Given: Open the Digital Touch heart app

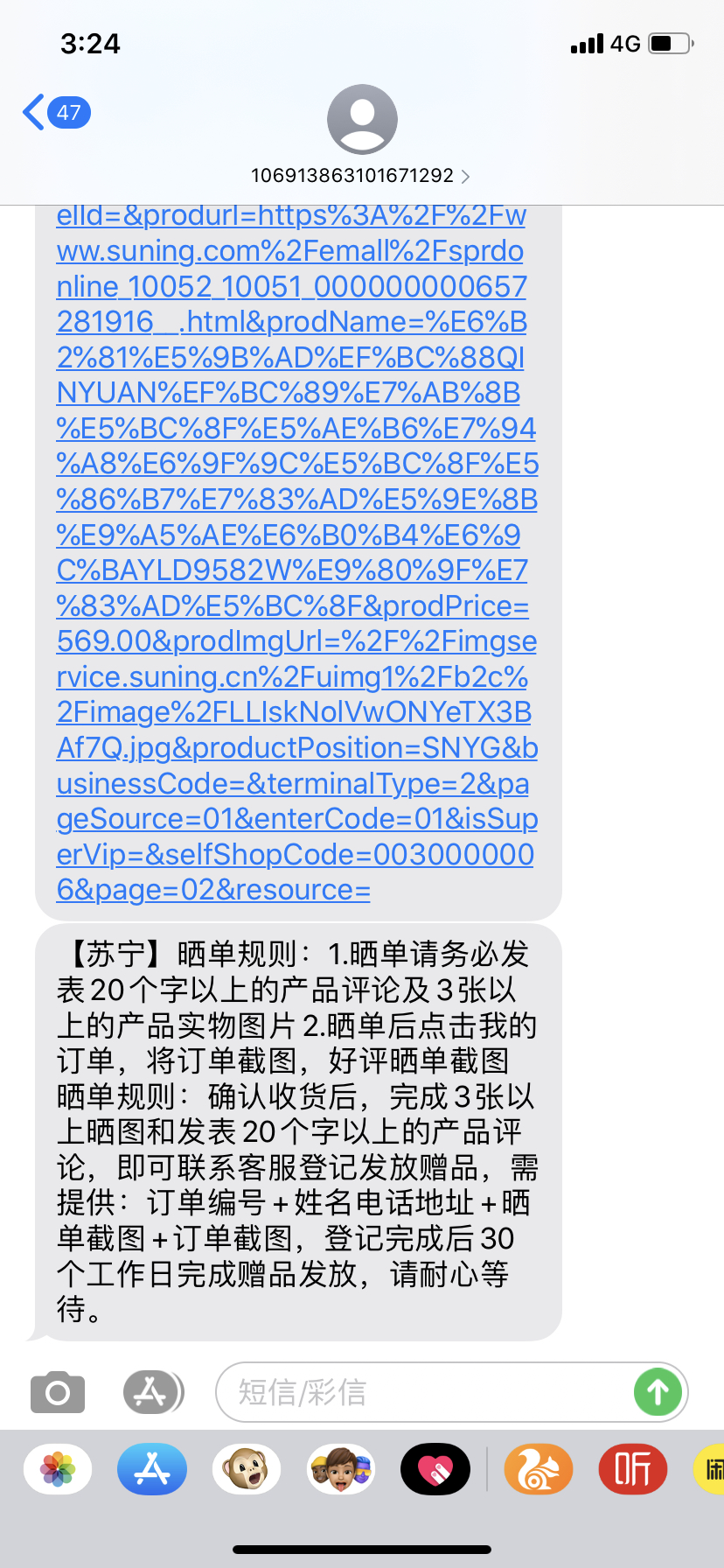Looking at the screenshot, I should 435,1469.
